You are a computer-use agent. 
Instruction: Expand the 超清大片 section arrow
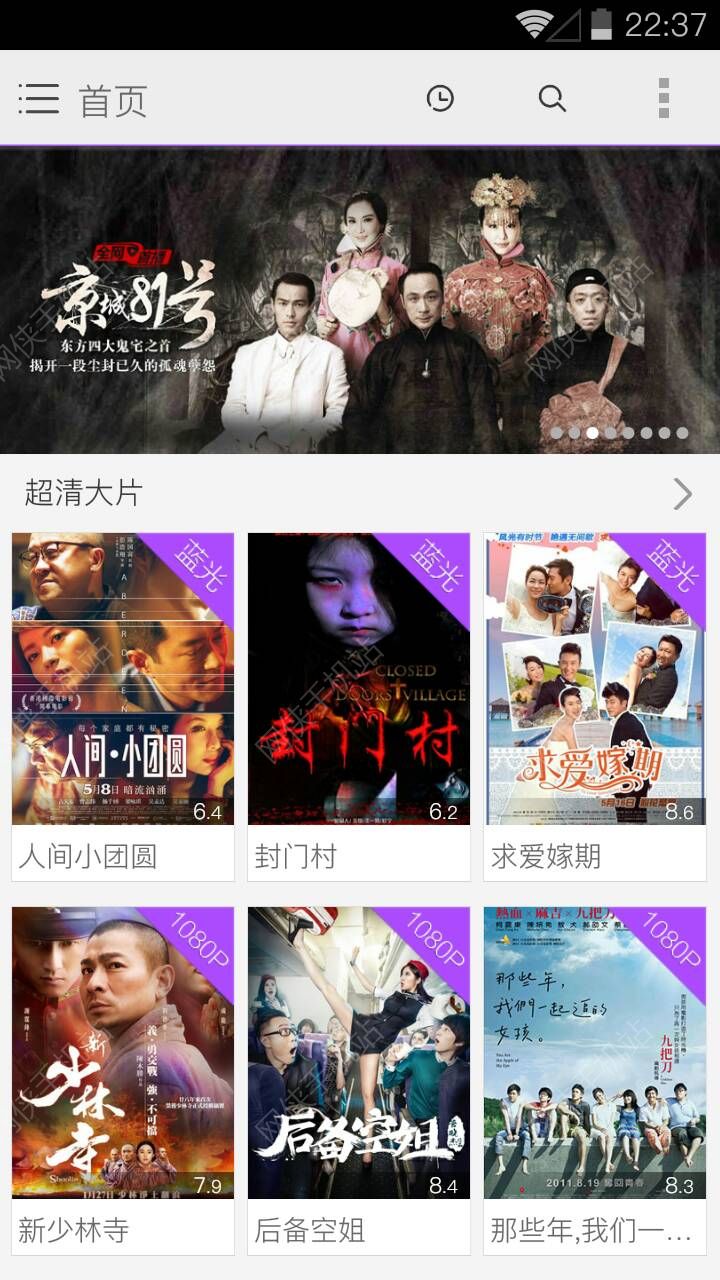pyautogui.click(x=683, y=493)
